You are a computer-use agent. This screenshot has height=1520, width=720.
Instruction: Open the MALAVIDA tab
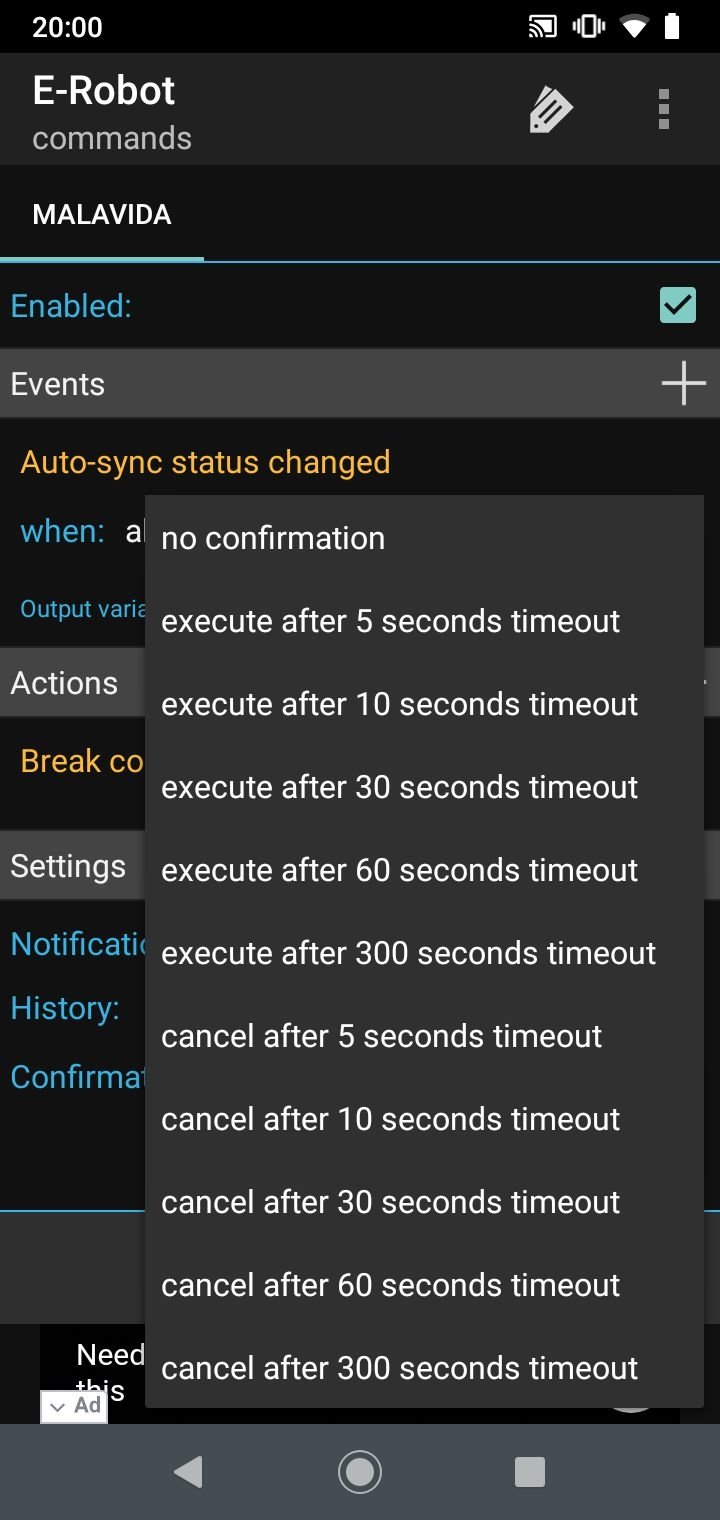point(102,214)
